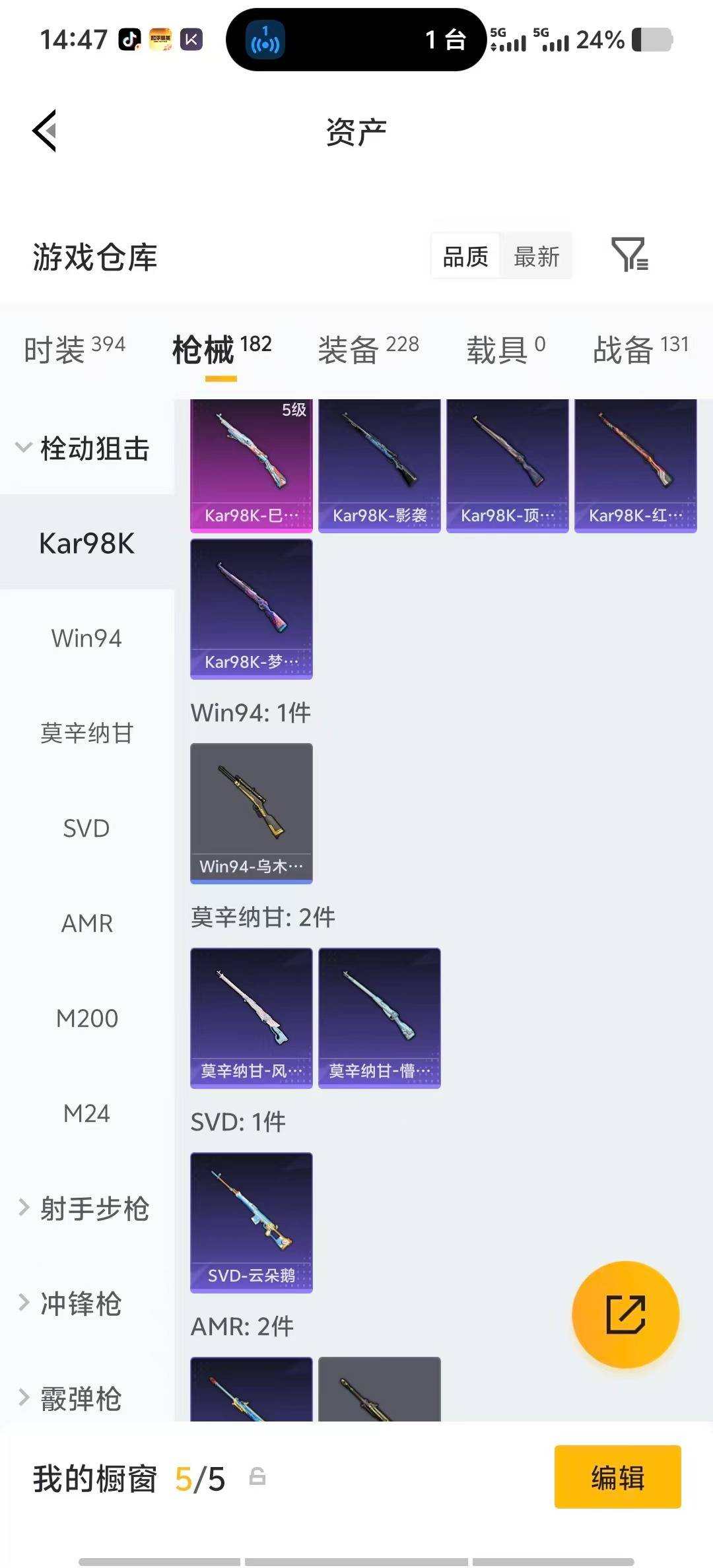Expand the 射手步枪 category

pyautogui.click(x=86, y=1208)
